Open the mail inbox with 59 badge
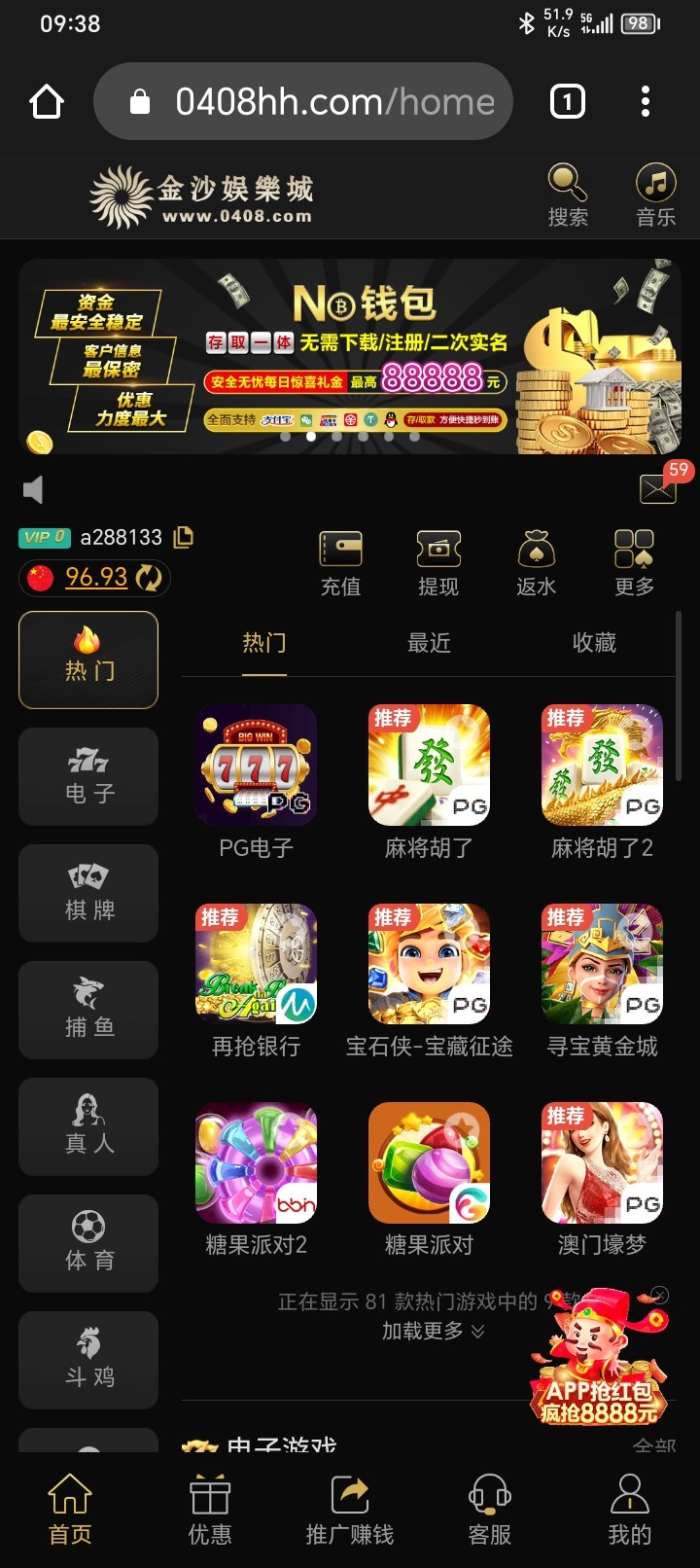 click(x=658, y=488)
